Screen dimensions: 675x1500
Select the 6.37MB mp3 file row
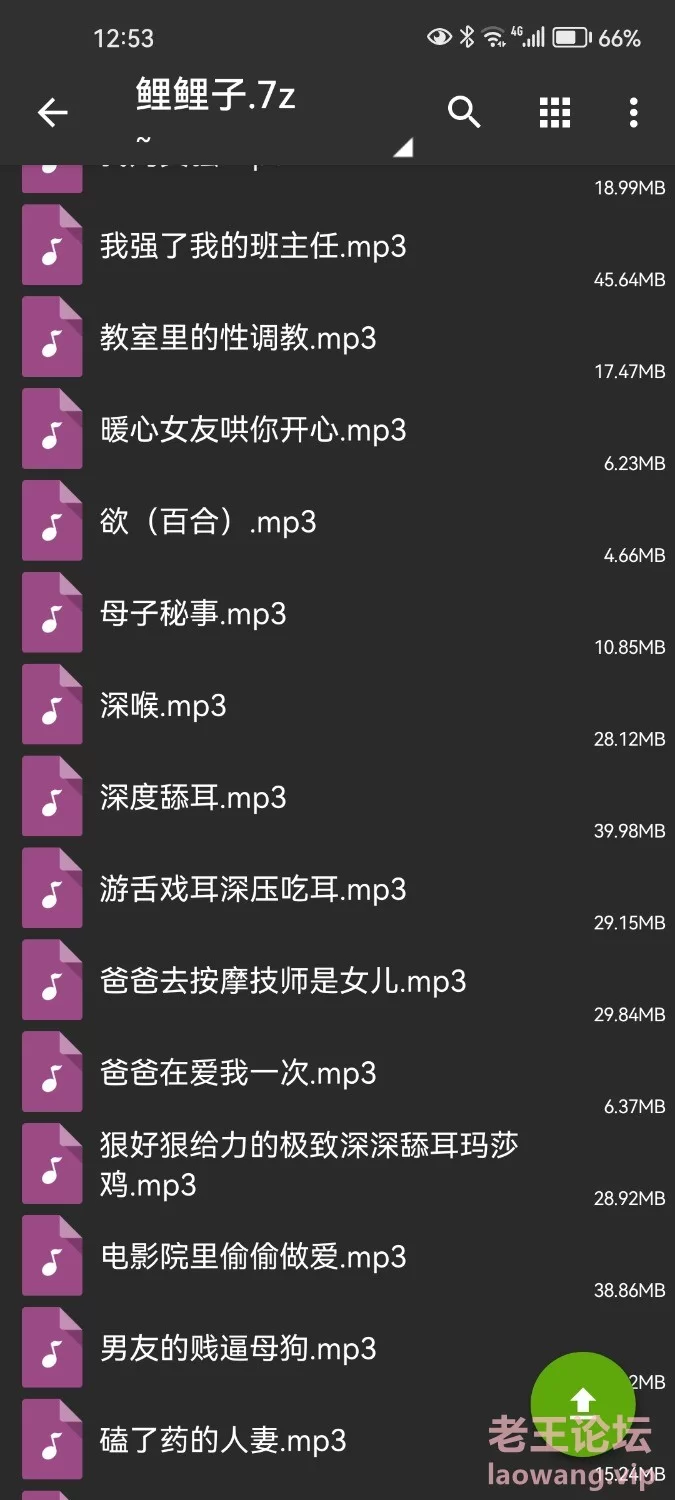pos(337,1075)
